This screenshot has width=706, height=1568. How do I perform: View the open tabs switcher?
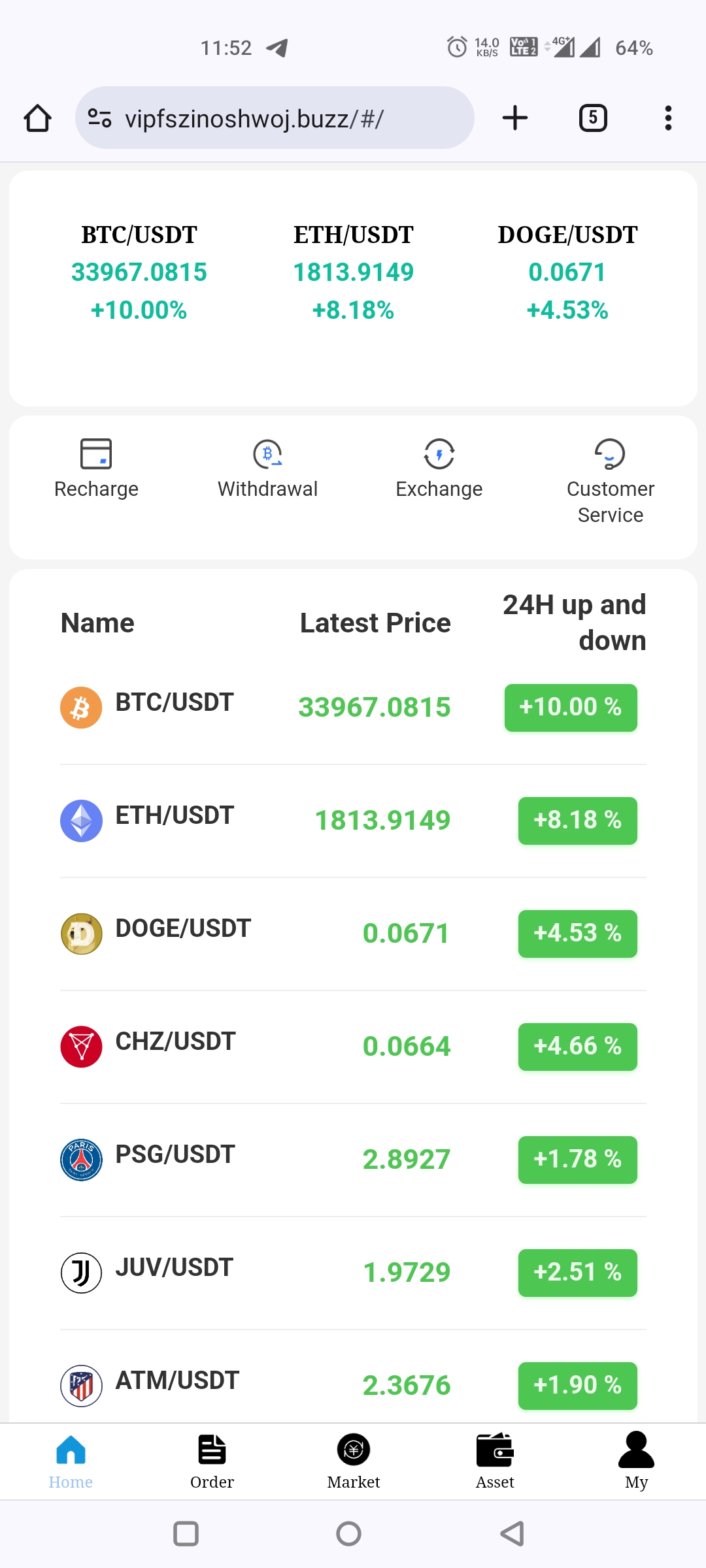point(593,118)
